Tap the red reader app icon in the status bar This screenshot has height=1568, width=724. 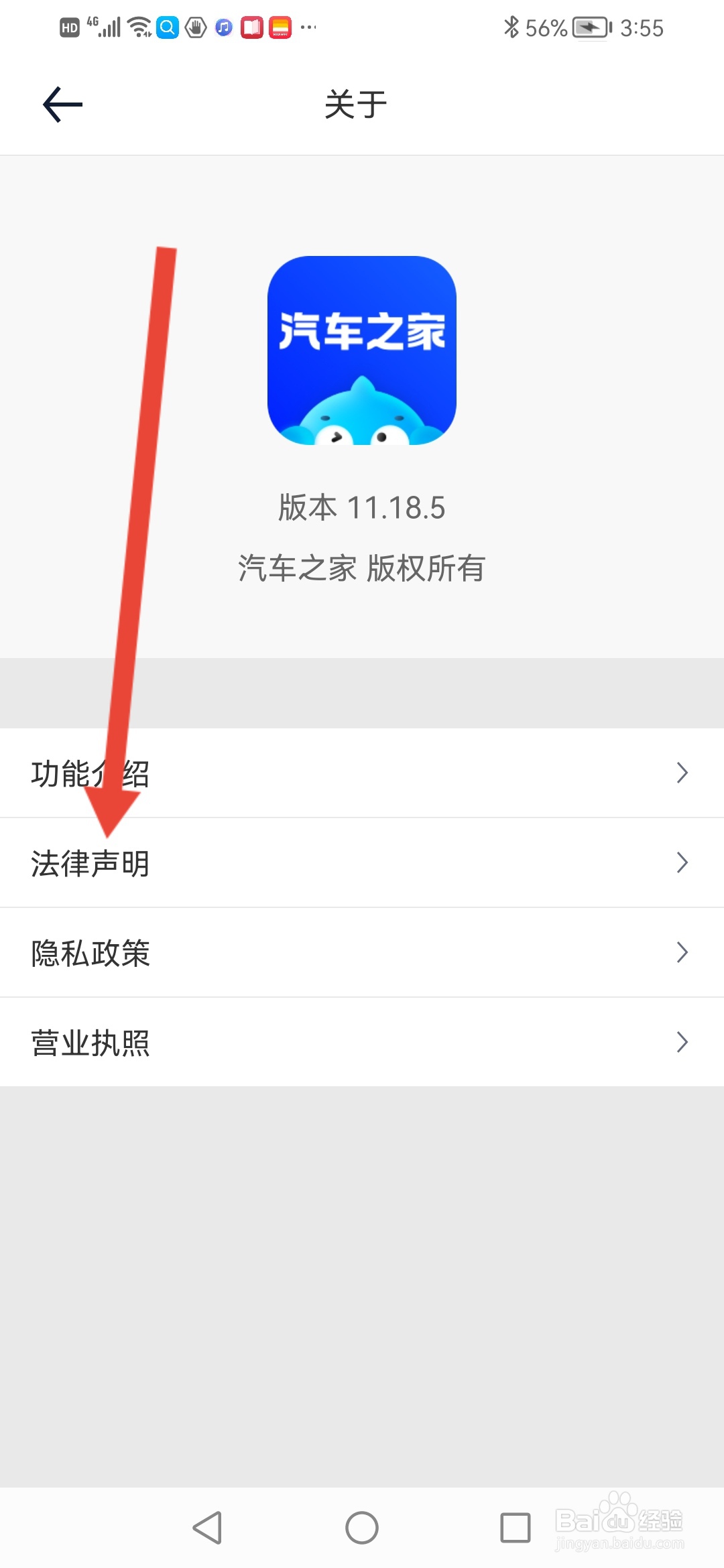pos(251,27)
